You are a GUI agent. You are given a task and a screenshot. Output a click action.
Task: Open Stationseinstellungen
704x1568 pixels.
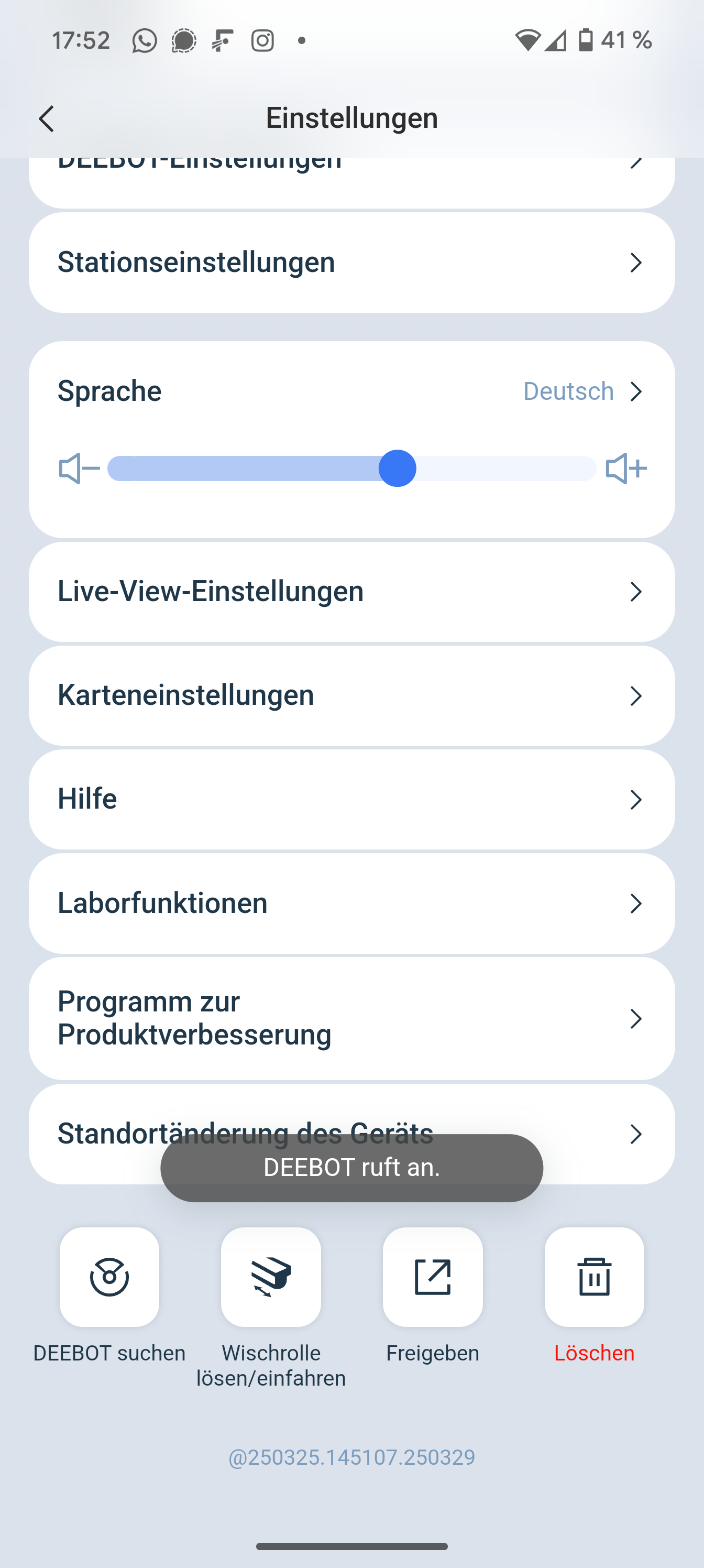click(x=351, y=263)
